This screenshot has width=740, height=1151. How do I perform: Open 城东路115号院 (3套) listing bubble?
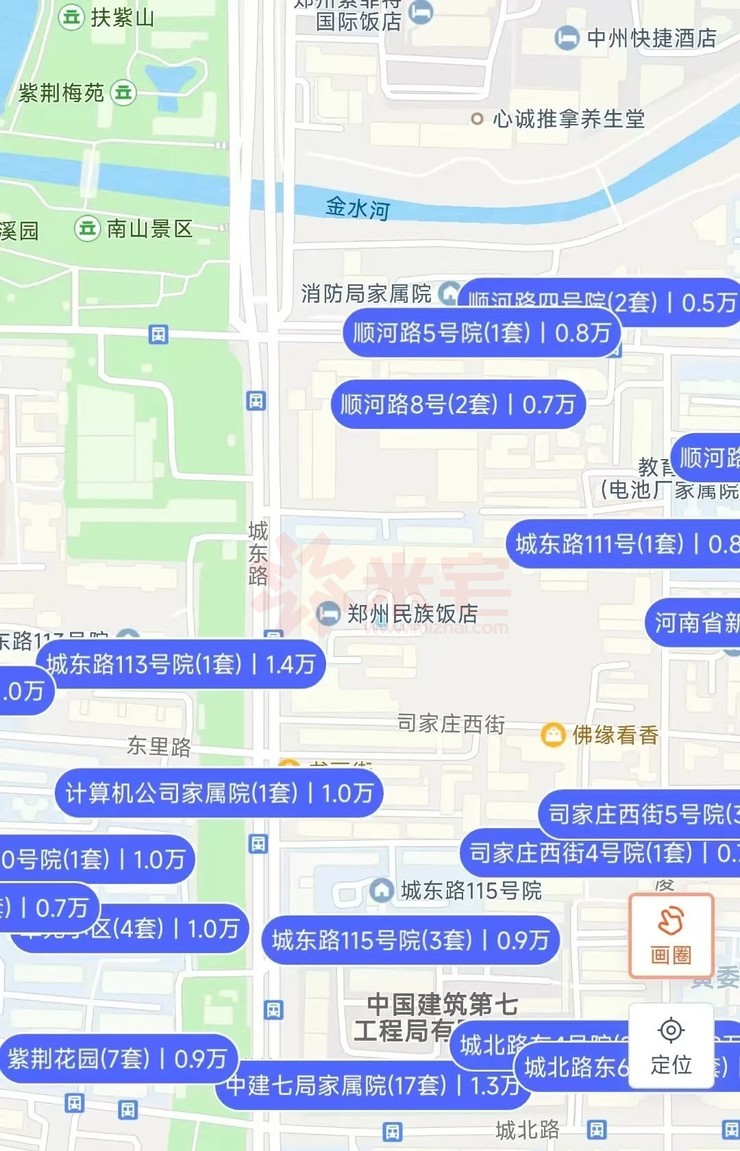(x=410, y=940)
